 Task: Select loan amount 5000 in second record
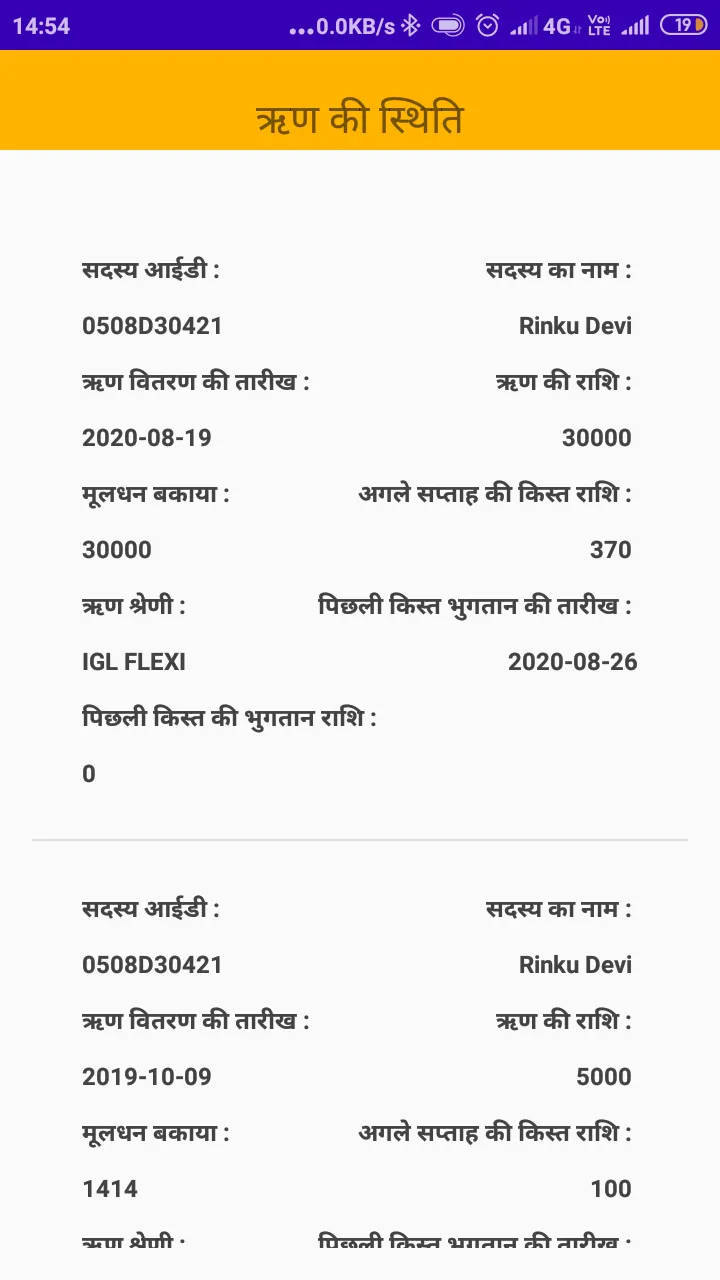pyautogui.click(x=604, y=1076)
